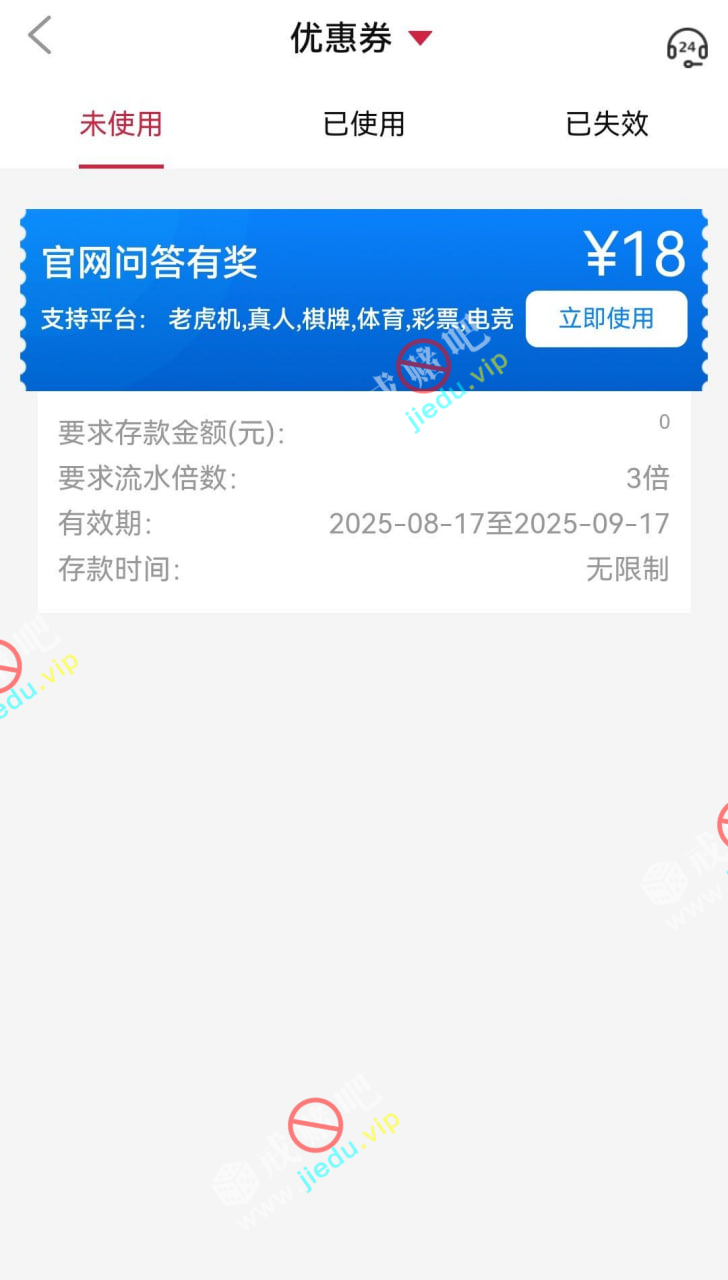This screenshot has width=728, height=1280.
Task: Go back using the top-left arrow
Action: [40, 37]
